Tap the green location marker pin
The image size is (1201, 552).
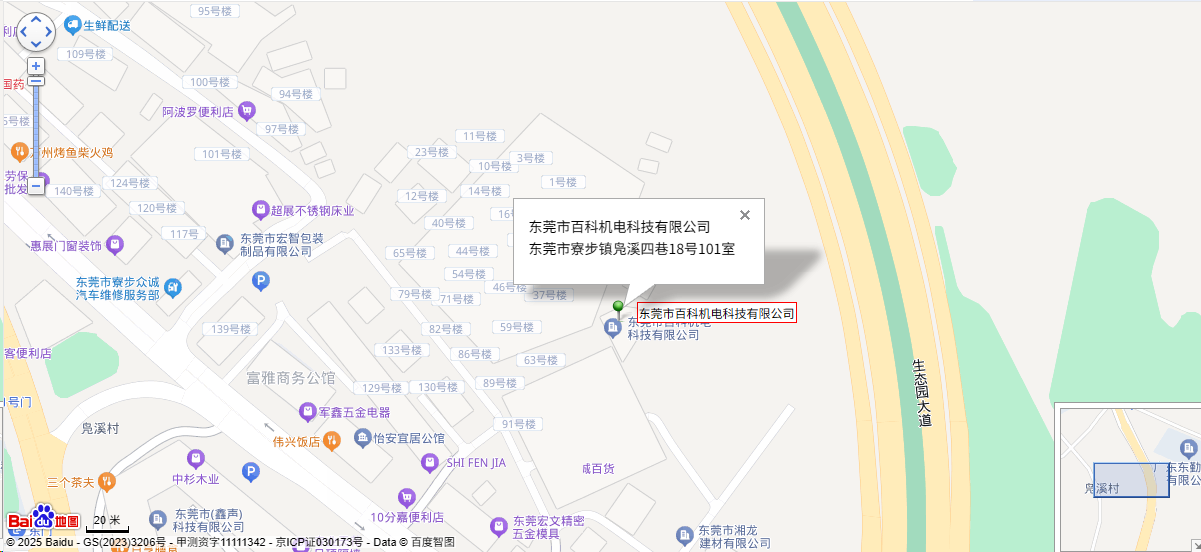tap(618, 307)
